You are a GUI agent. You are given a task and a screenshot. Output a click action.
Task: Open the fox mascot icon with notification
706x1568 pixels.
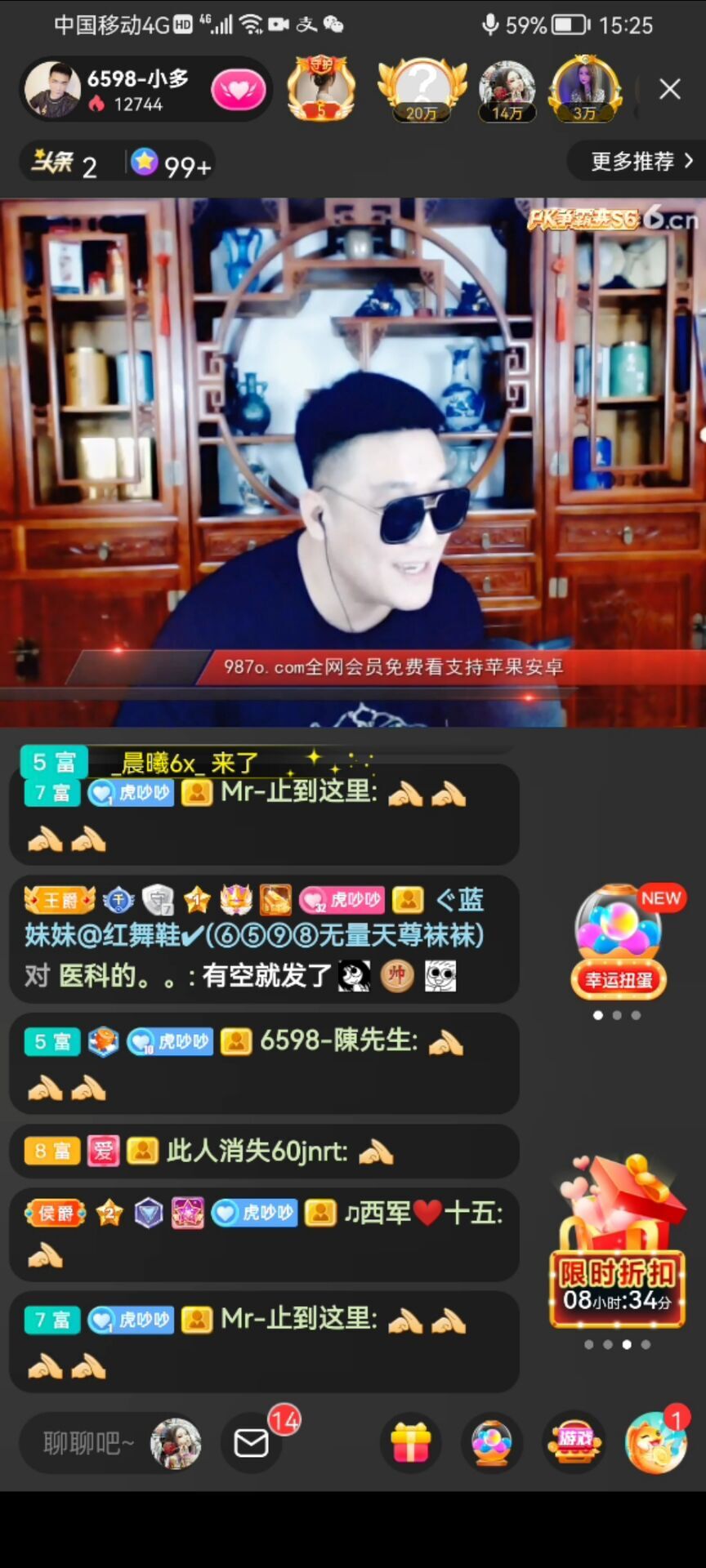[656, 1444]
